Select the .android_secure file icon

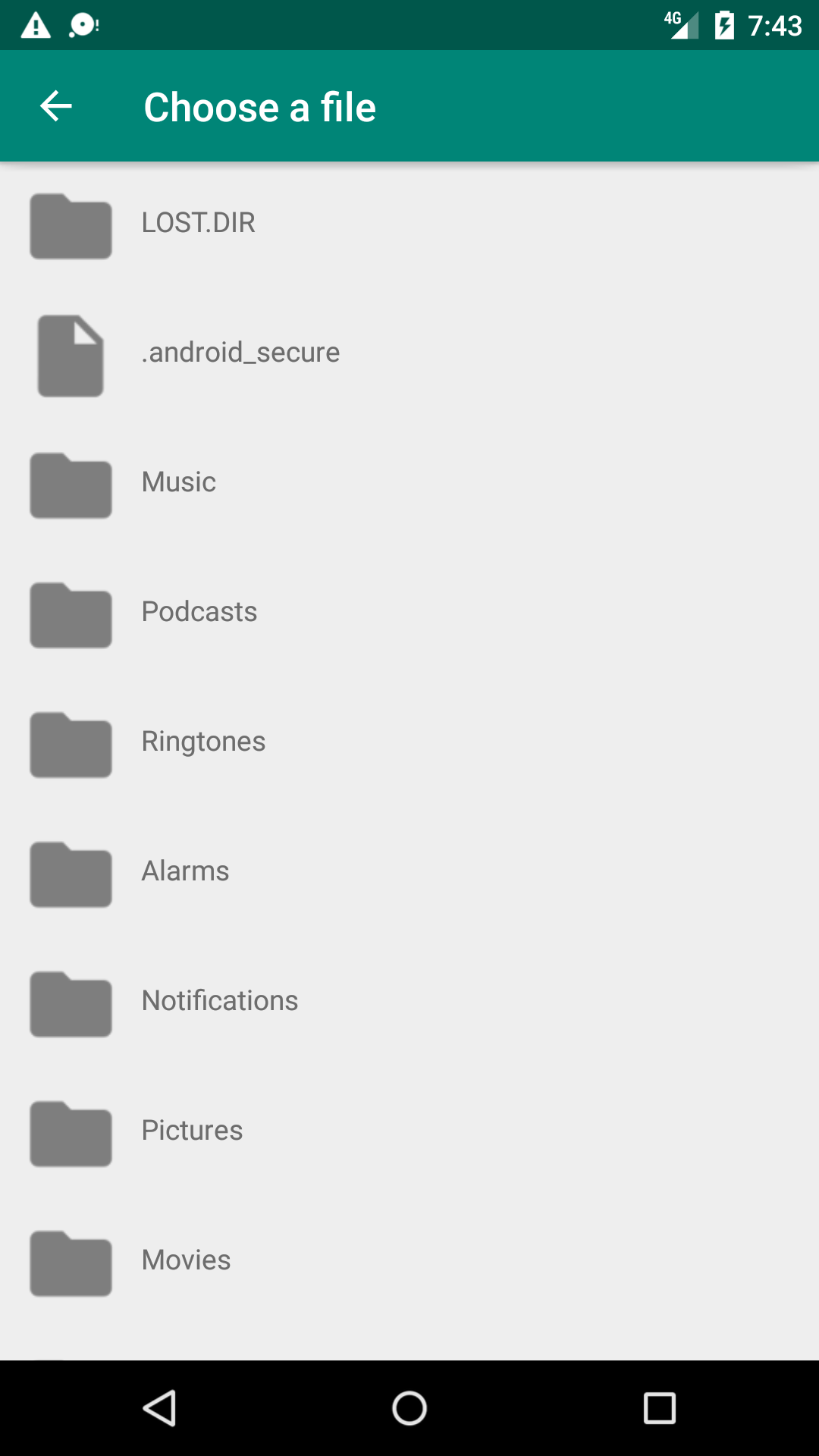click(x=70, y=356)
